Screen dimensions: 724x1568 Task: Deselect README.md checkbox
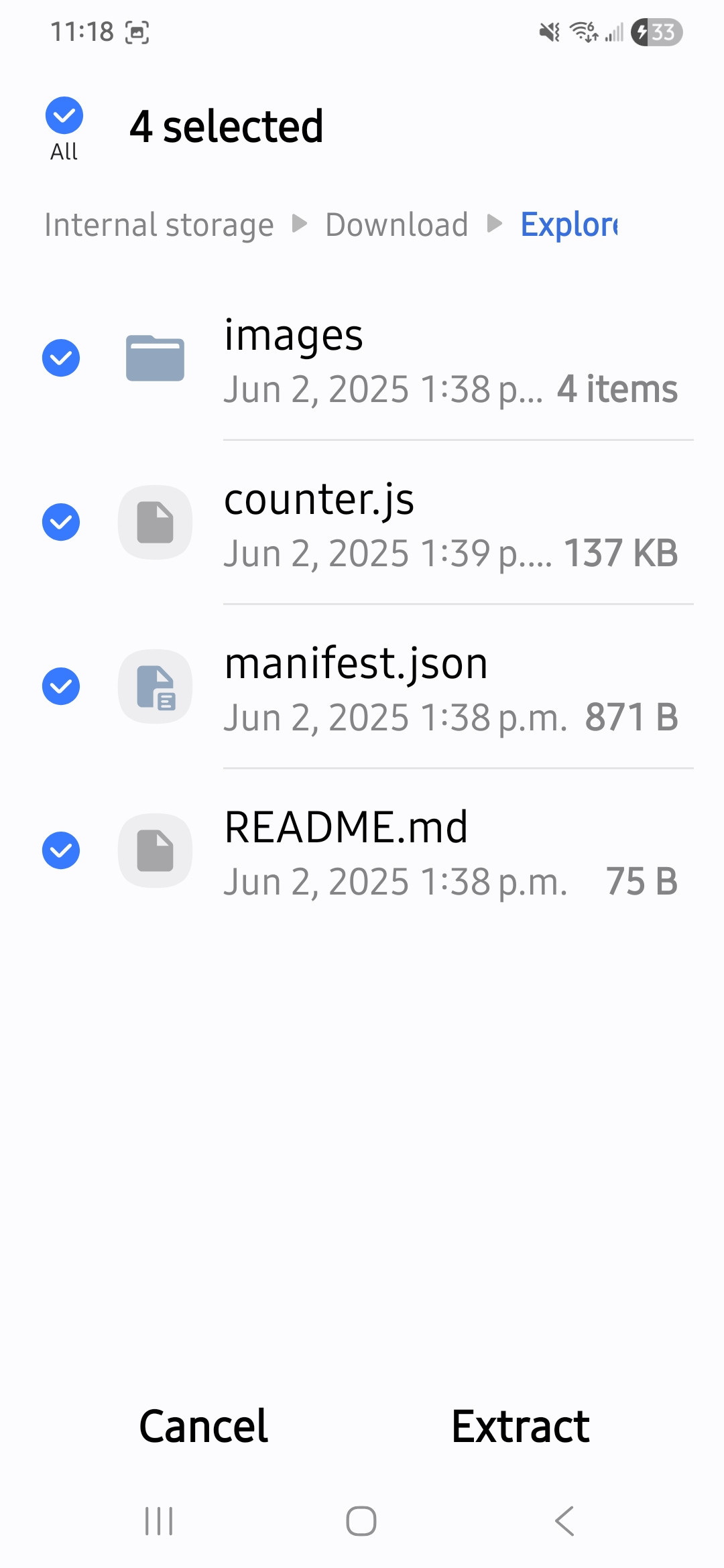(61, 850)
